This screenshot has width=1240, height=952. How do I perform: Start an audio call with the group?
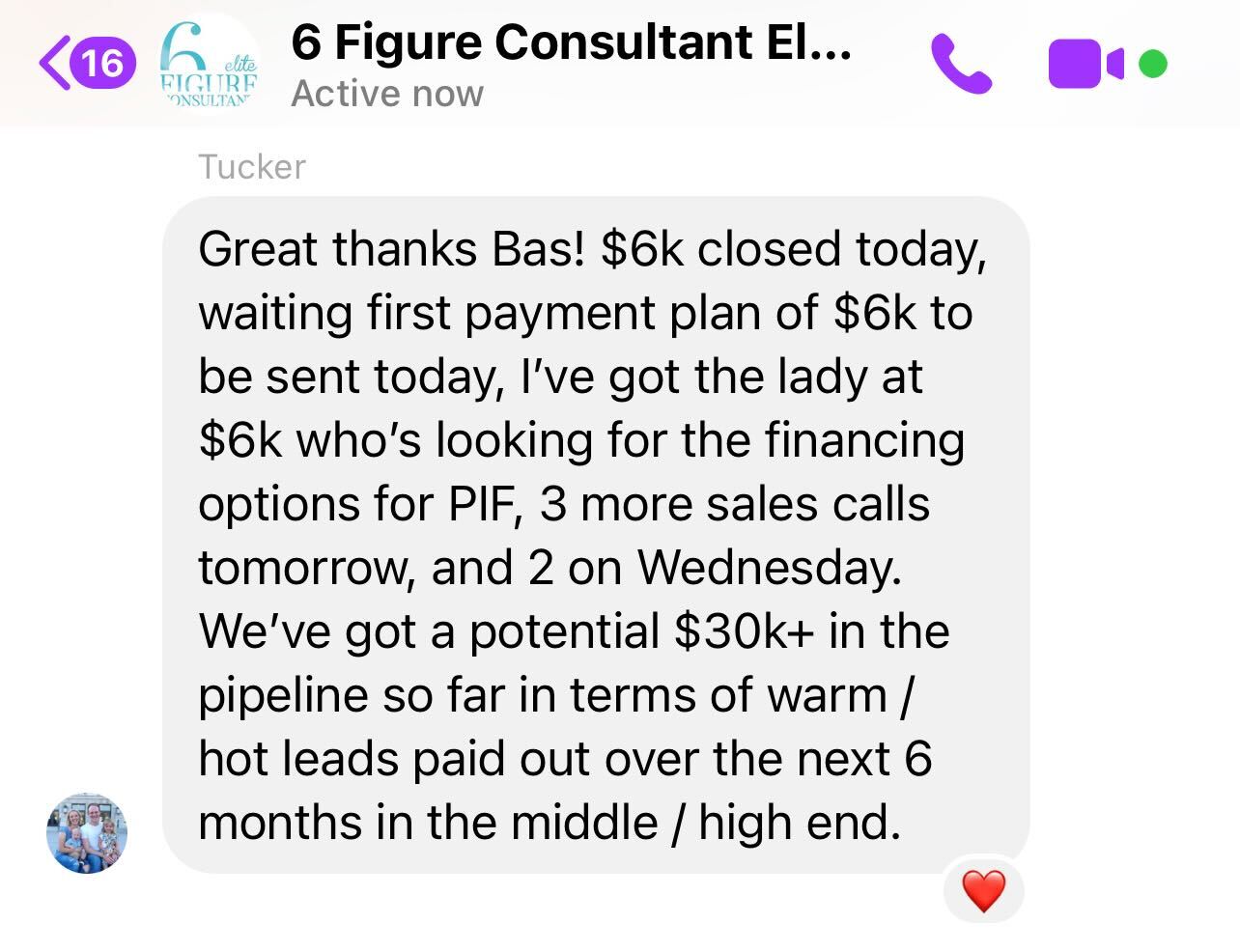[x=960, y=65]
